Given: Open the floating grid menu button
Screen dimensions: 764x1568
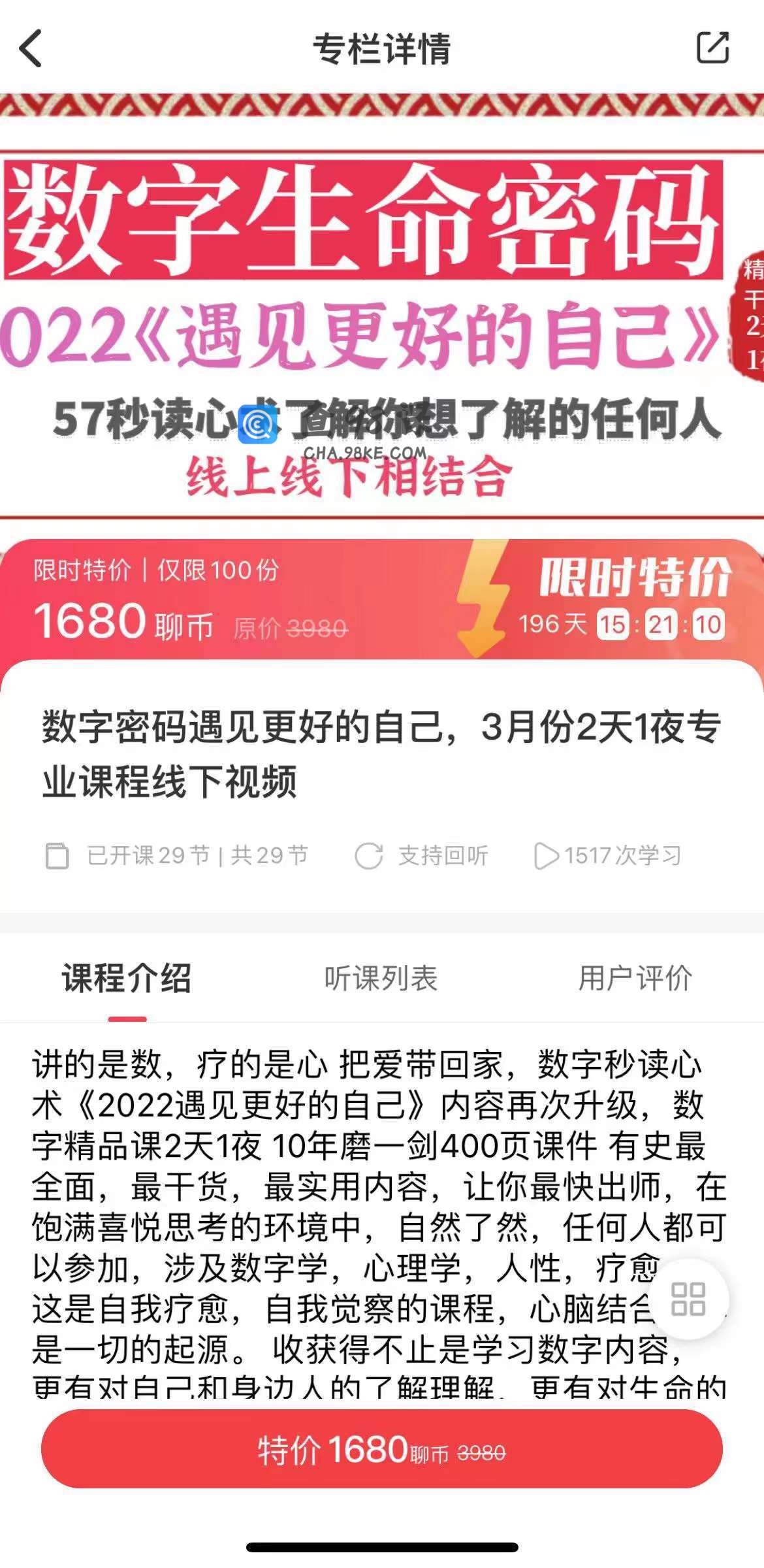Looking at the screenshot, I should [688, 1298].
